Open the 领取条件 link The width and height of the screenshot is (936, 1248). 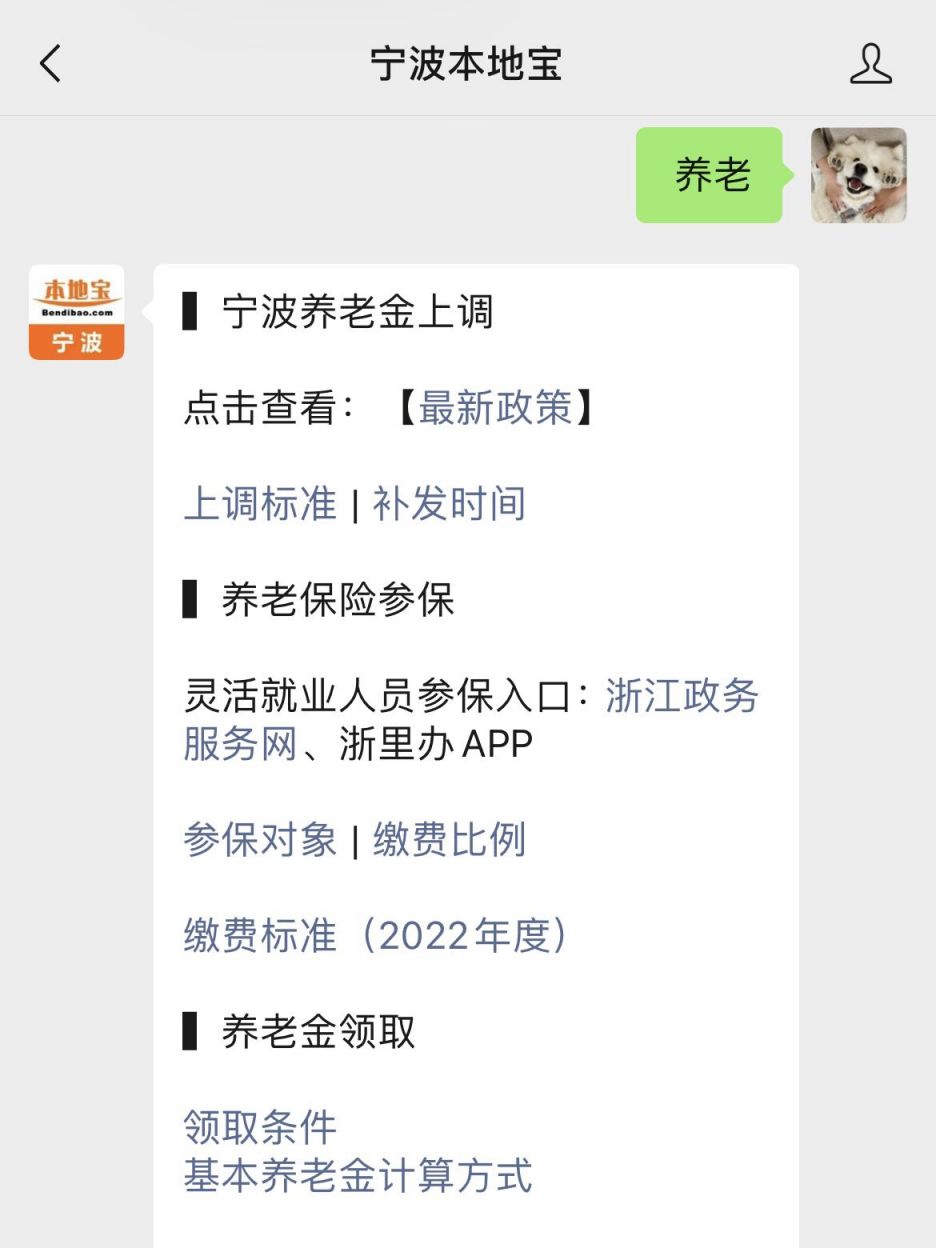(260, 1128)
